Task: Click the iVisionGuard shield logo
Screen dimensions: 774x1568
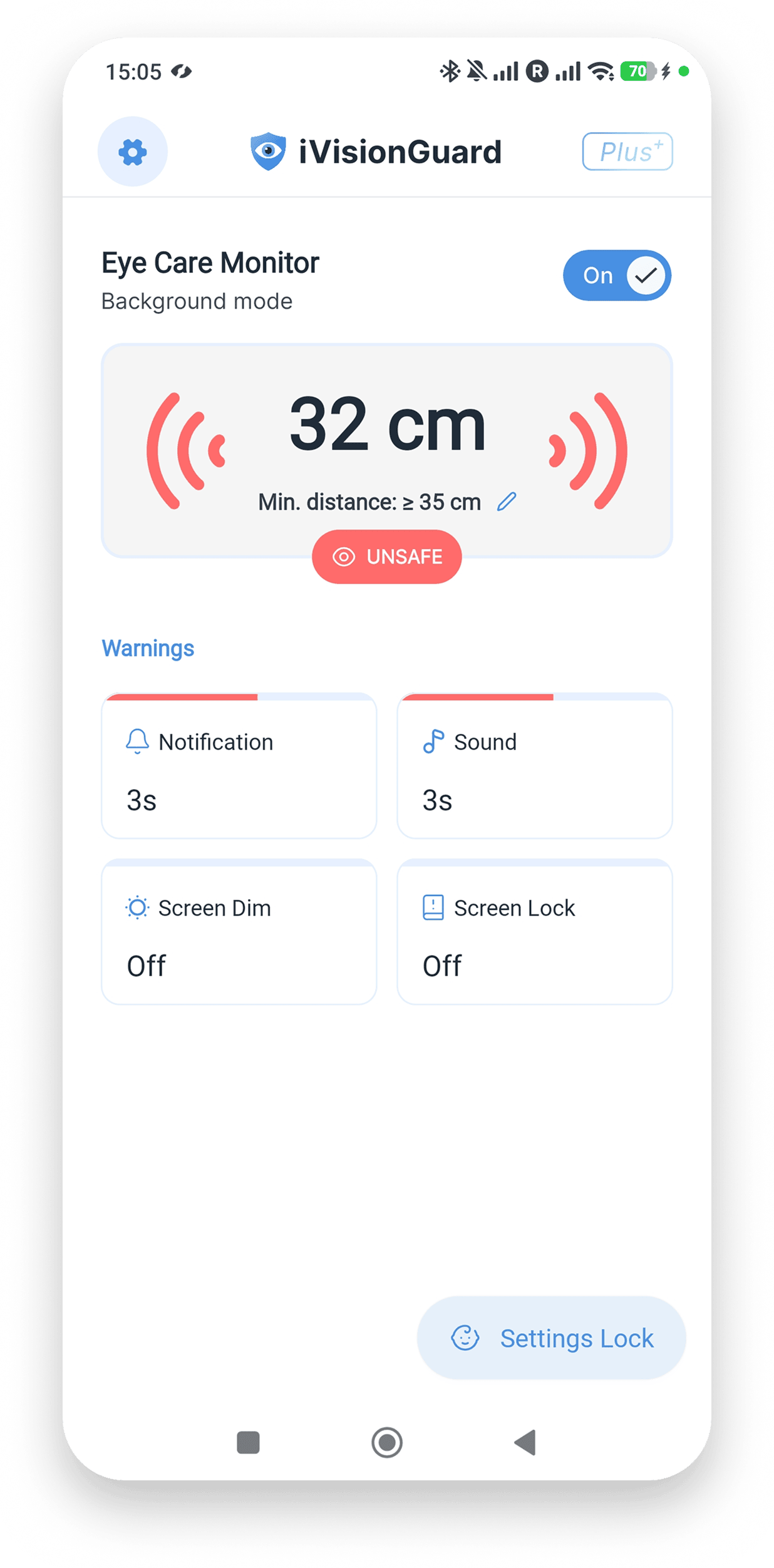Action: (268, 150)
